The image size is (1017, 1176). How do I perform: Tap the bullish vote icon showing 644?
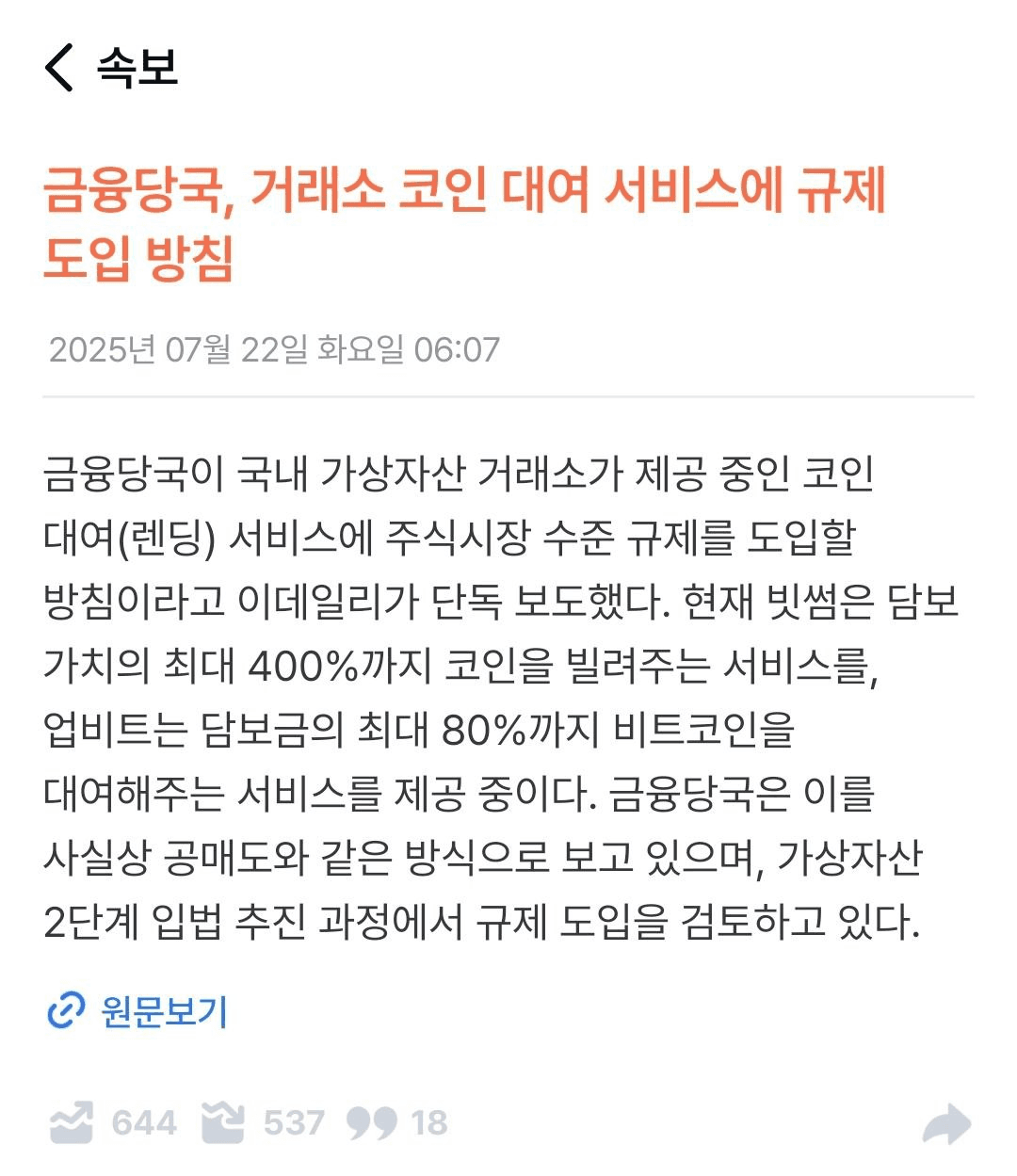73,1122
